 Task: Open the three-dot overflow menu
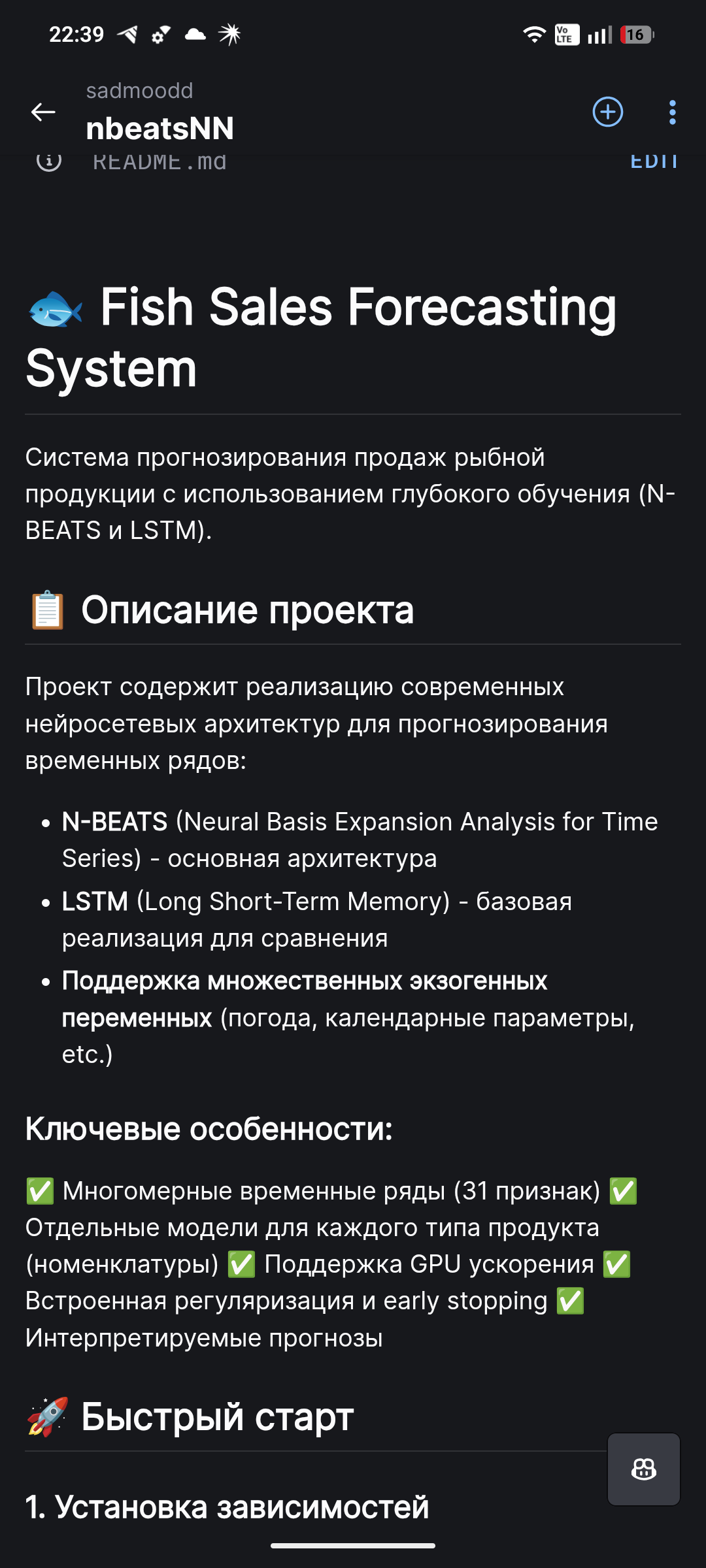click(672, 112)
